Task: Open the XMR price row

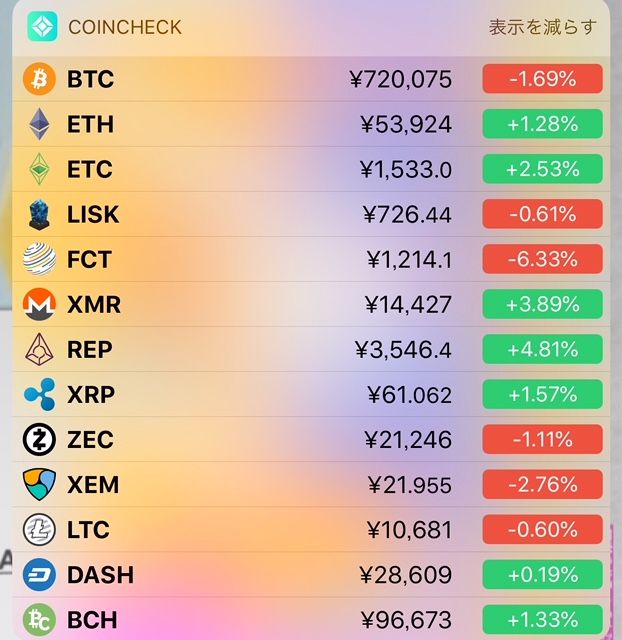Action: click(311, 305)
